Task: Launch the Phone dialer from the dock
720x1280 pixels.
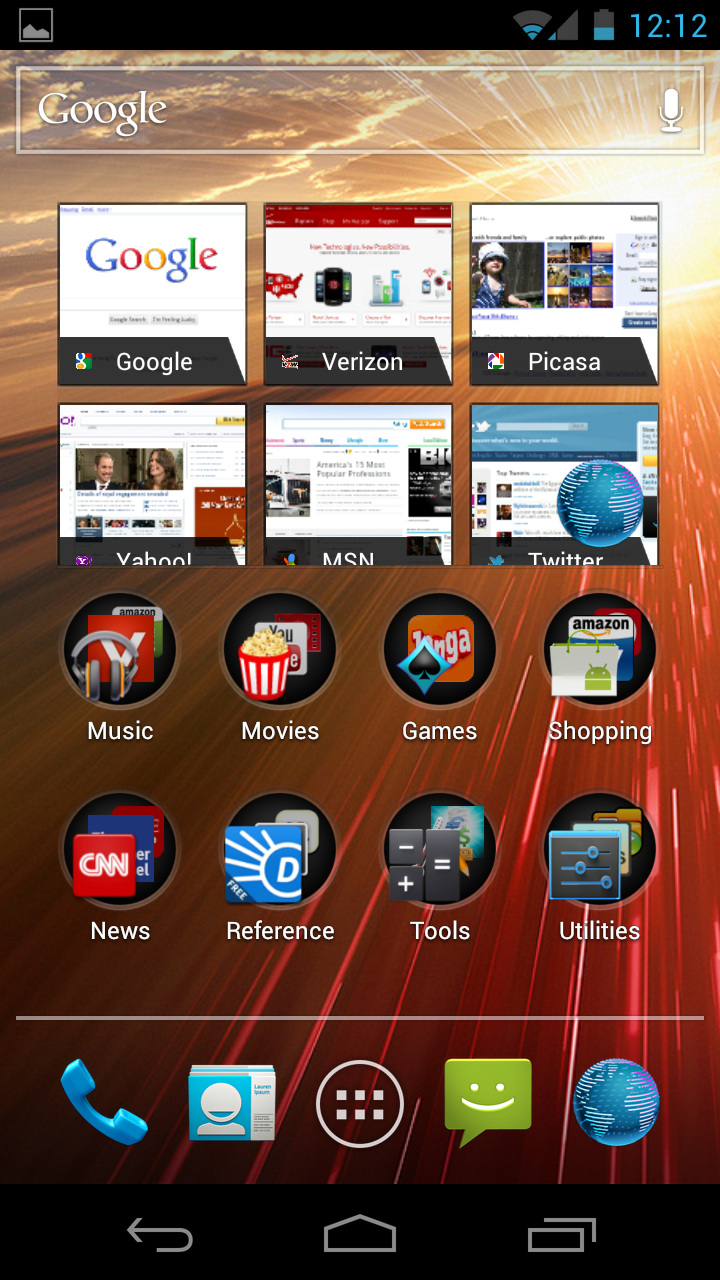Action: tap(104, 1102)
